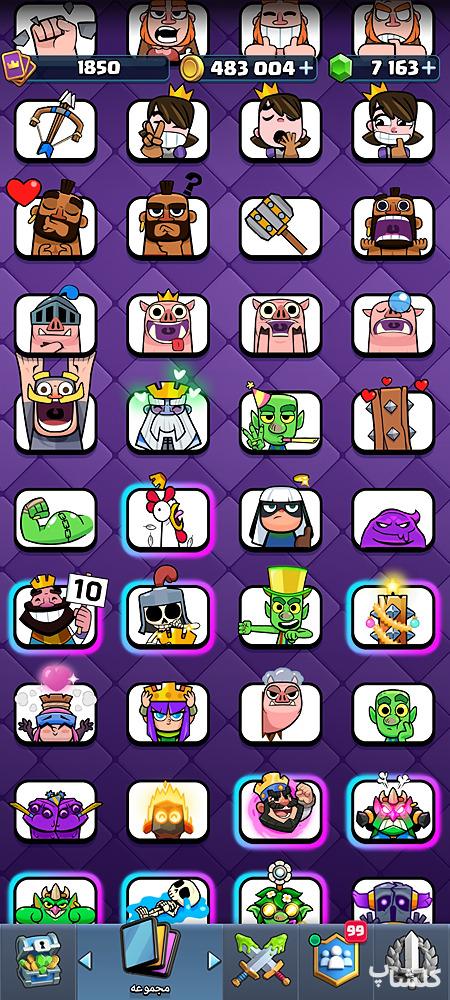450x1000 pixels.
Task: Tap the right arrow beside the cards tab
Action: pyautogui.click(x=214, y=960)
